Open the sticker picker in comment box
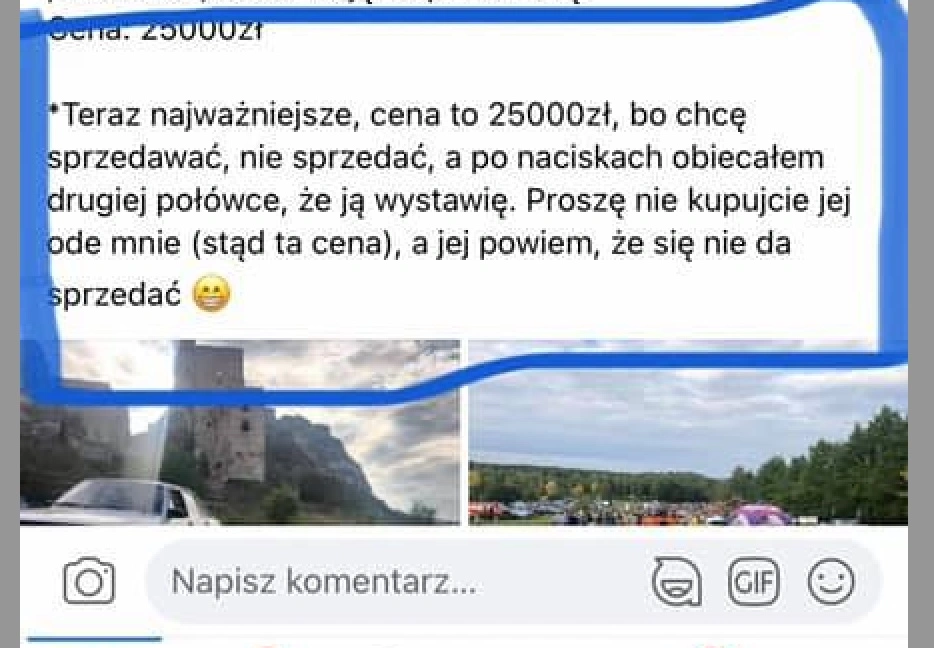The image size is (934, 648). coord(677,581)
